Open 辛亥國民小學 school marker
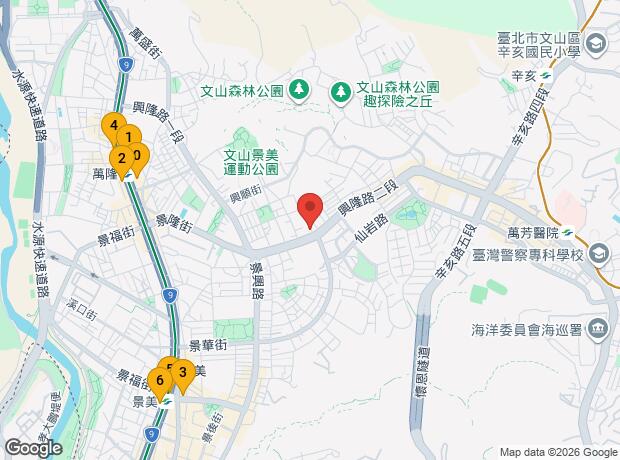Viewport: 620px width, 460px height. pyautogui.click(x=596, y=44)
